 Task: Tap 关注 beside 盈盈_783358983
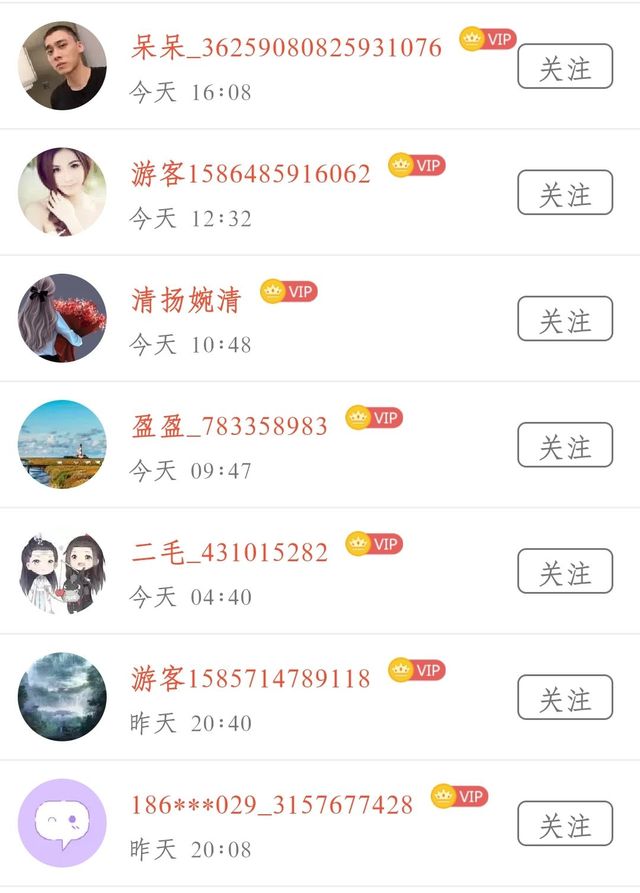564,445
